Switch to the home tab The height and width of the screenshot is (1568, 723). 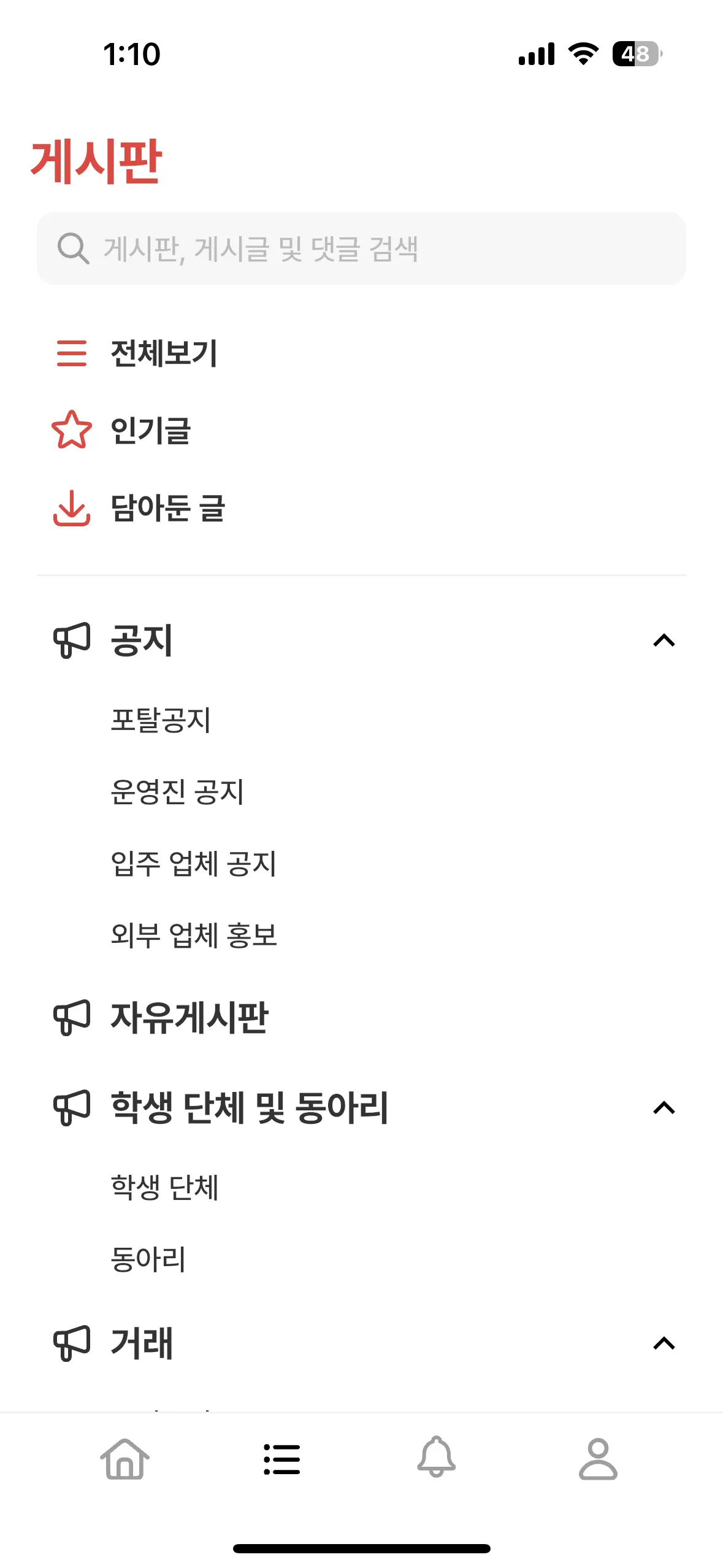[x=124, y=1459]
